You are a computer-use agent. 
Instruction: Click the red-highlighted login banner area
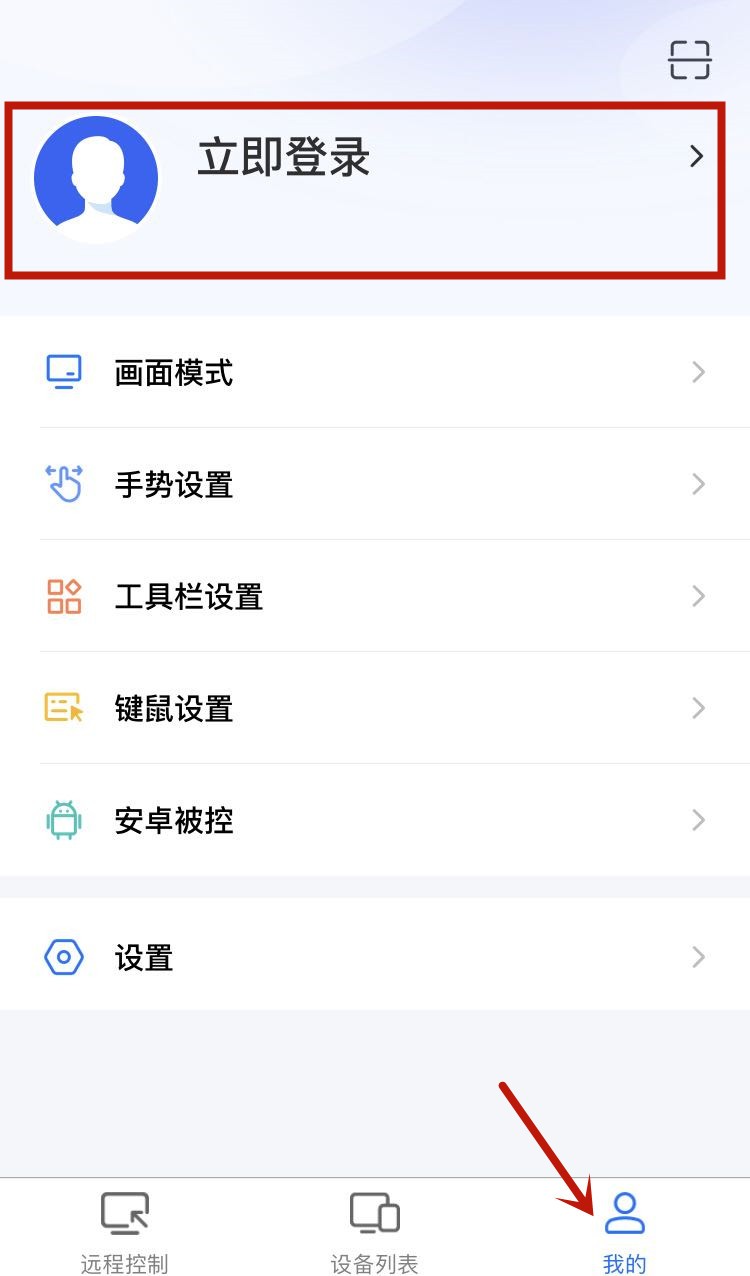pos(375,185)
